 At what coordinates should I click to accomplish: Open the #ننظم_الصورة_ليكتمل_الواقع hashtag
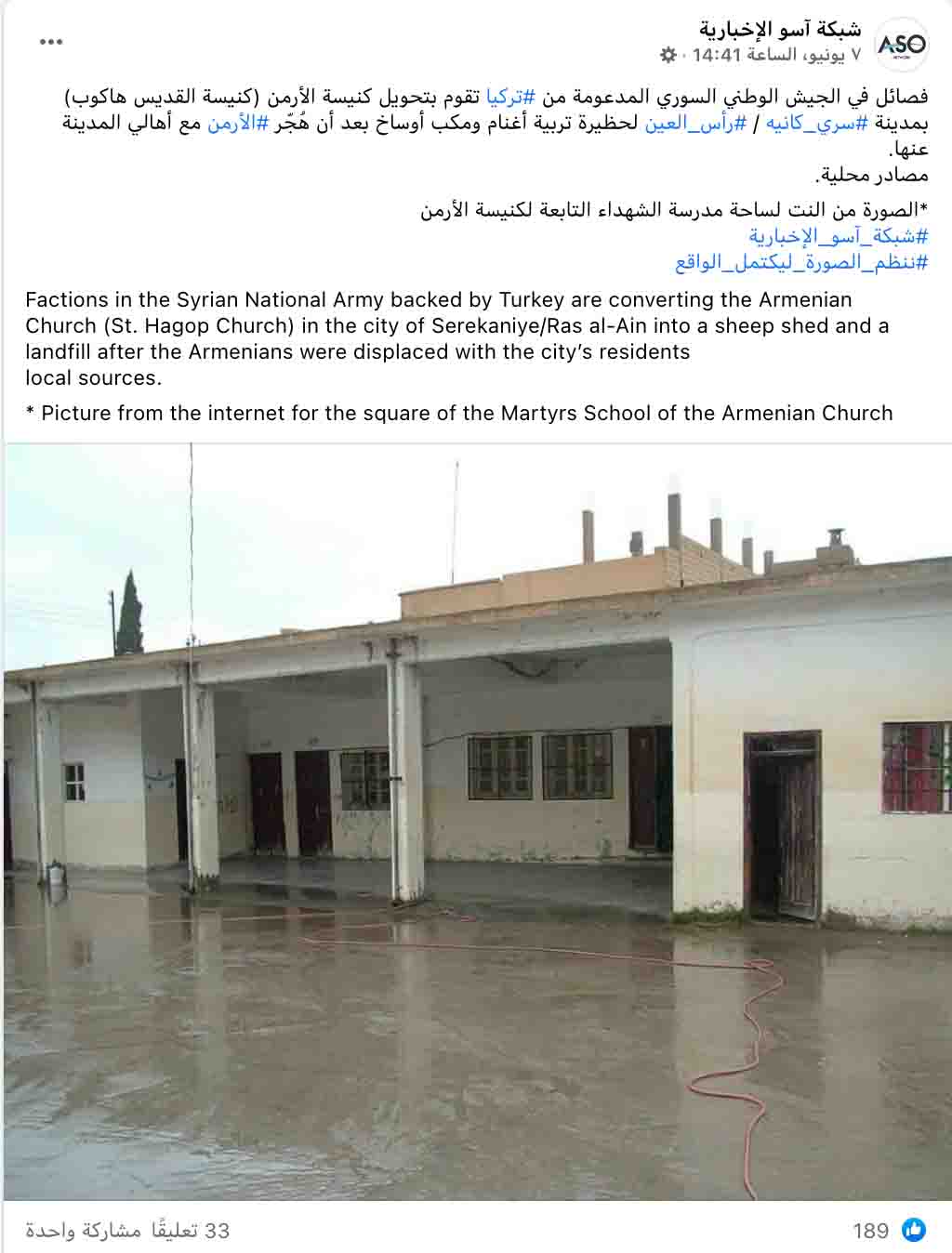click(x=800, y=262)
